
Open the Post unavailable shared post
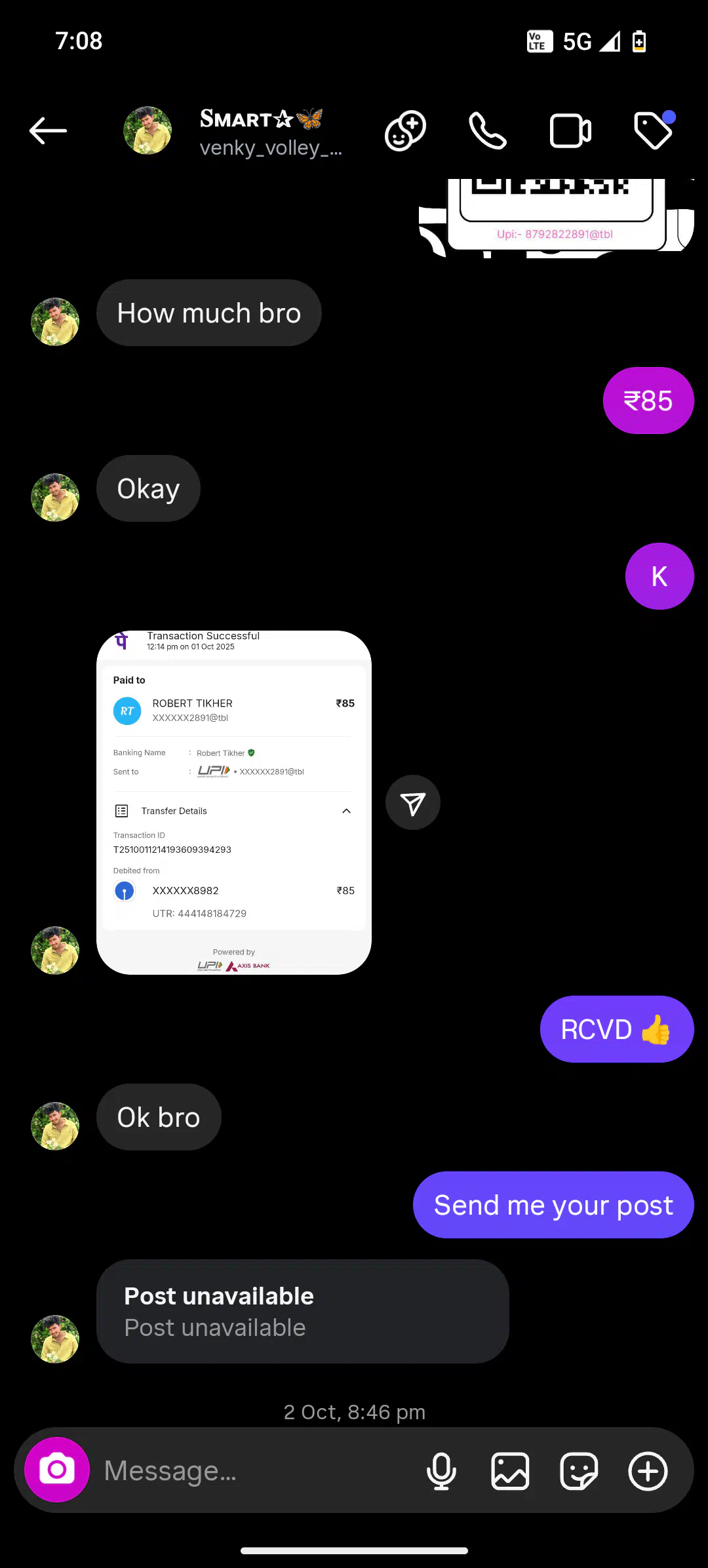[302, 1311]
